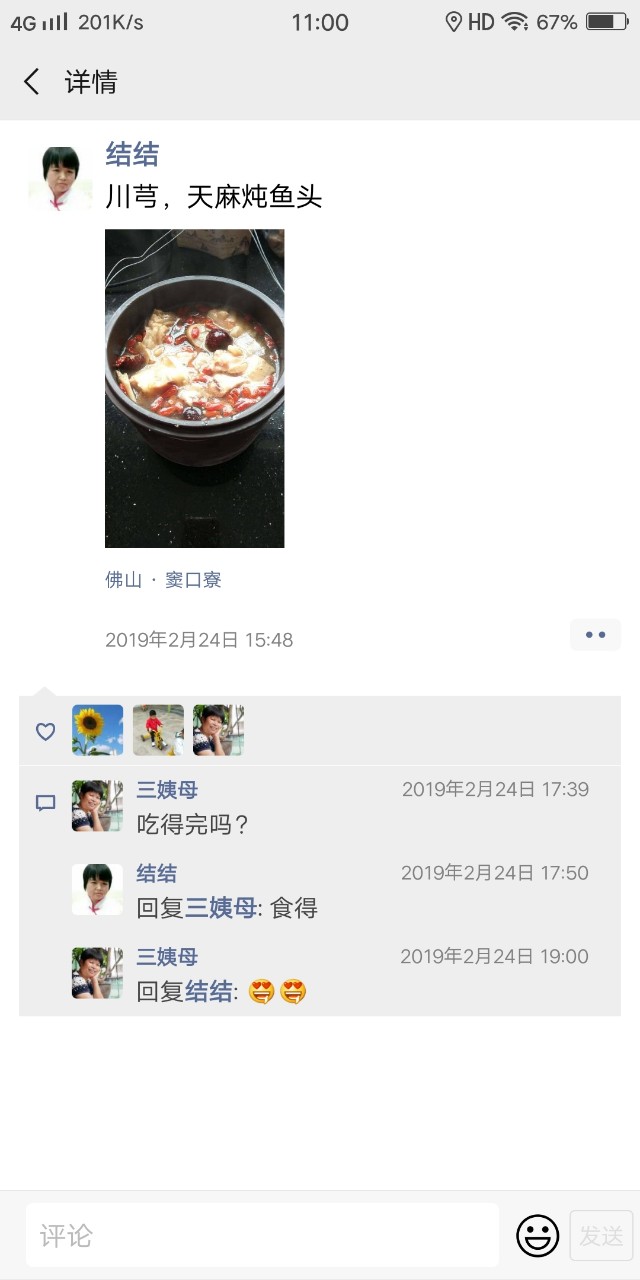
Task: Open the 佛山 · 窦口寮 location link
Action: [163, 580]
